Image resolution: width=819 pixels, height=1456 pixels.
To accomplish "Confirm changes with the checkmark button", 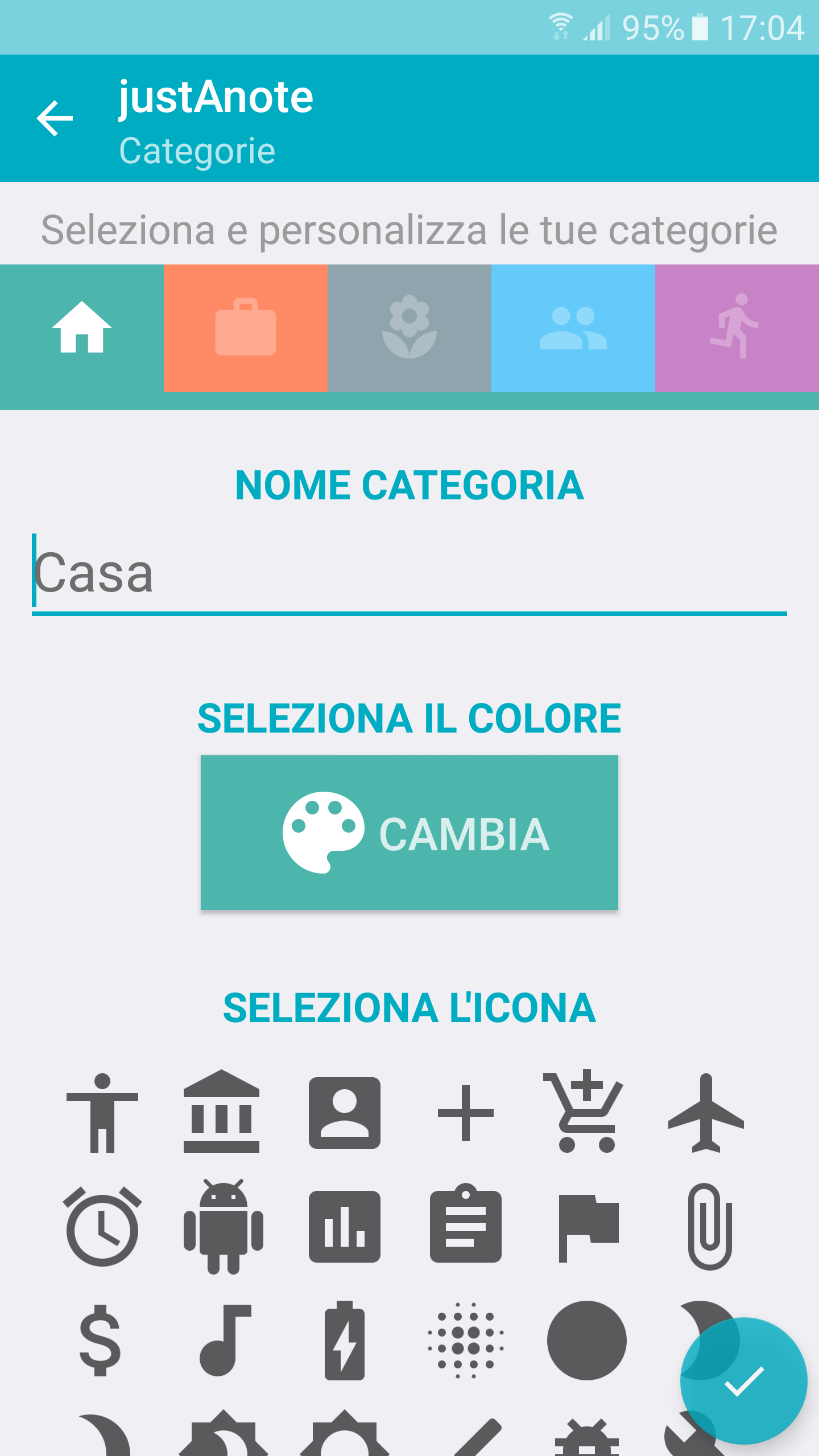I will tap(744, 1381).
